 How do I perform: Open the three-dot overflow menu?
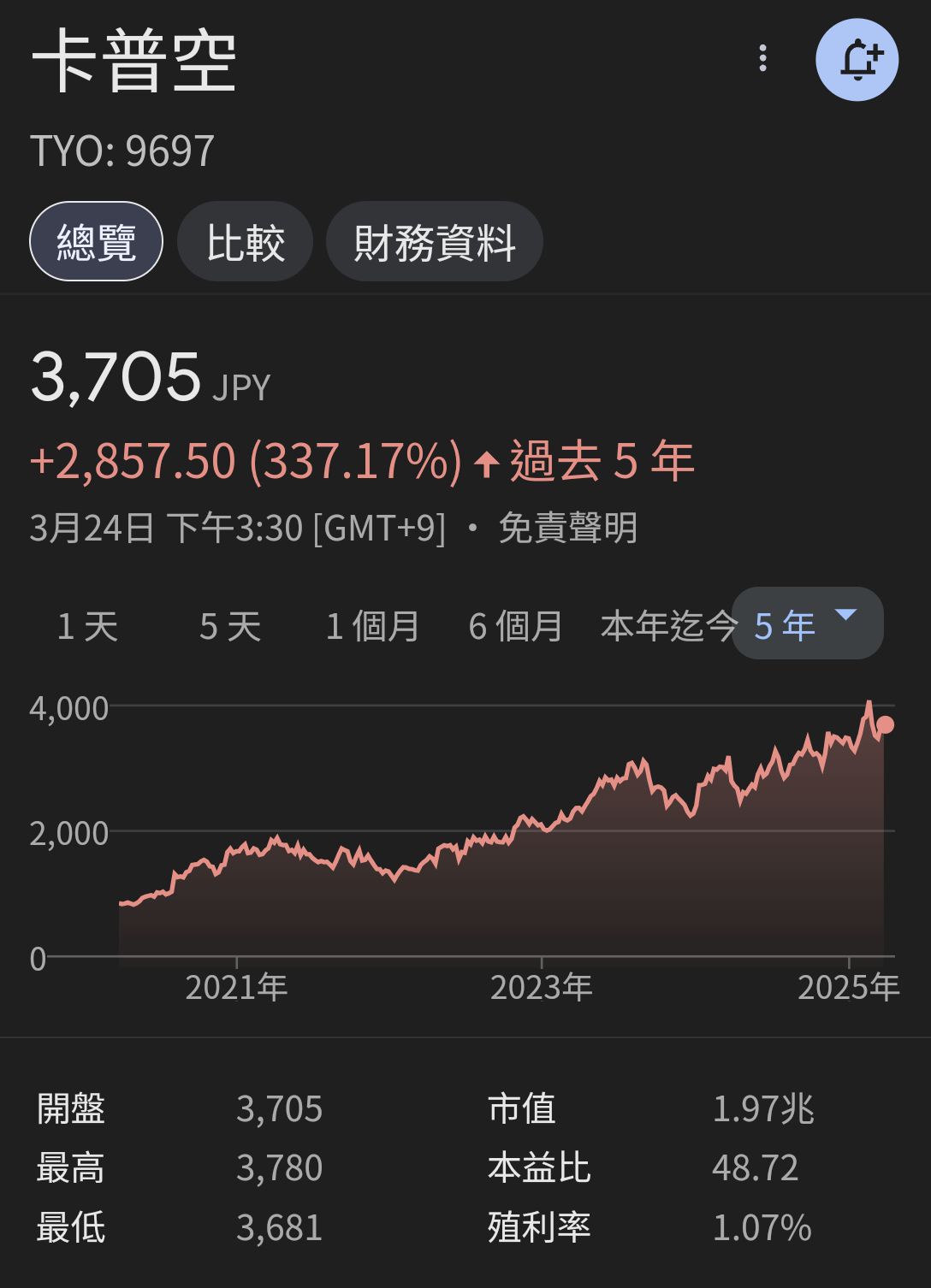pos(762,59)
